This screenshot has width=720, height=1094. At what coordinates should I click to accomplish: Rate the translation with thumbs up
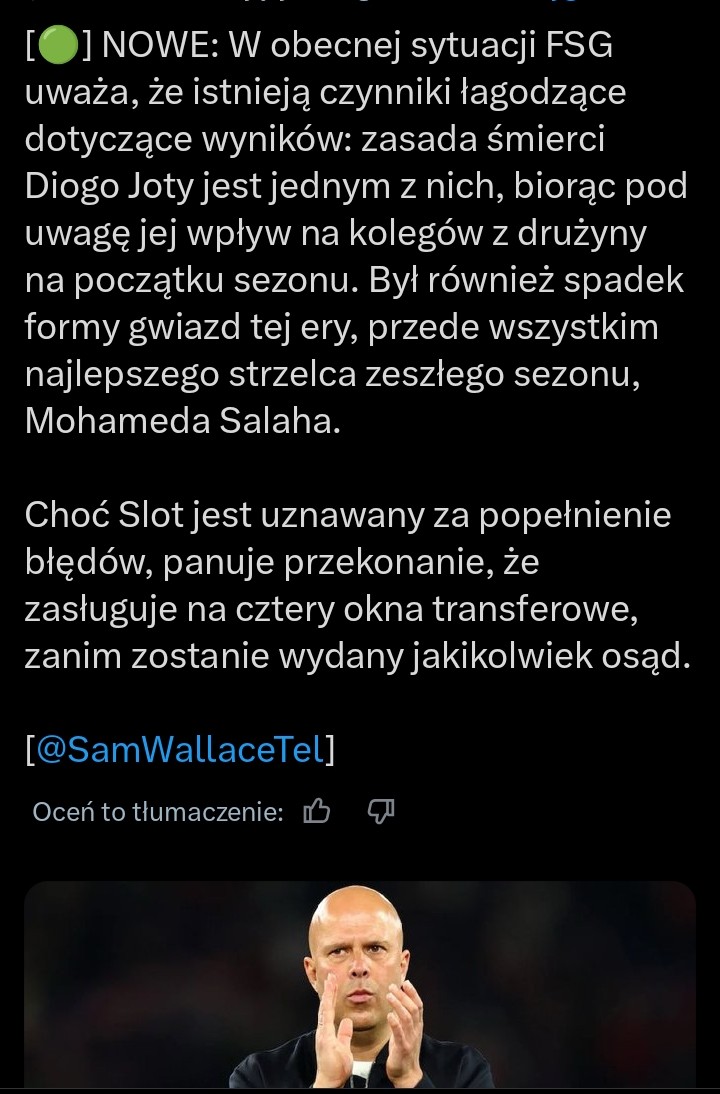click(316, 812)
